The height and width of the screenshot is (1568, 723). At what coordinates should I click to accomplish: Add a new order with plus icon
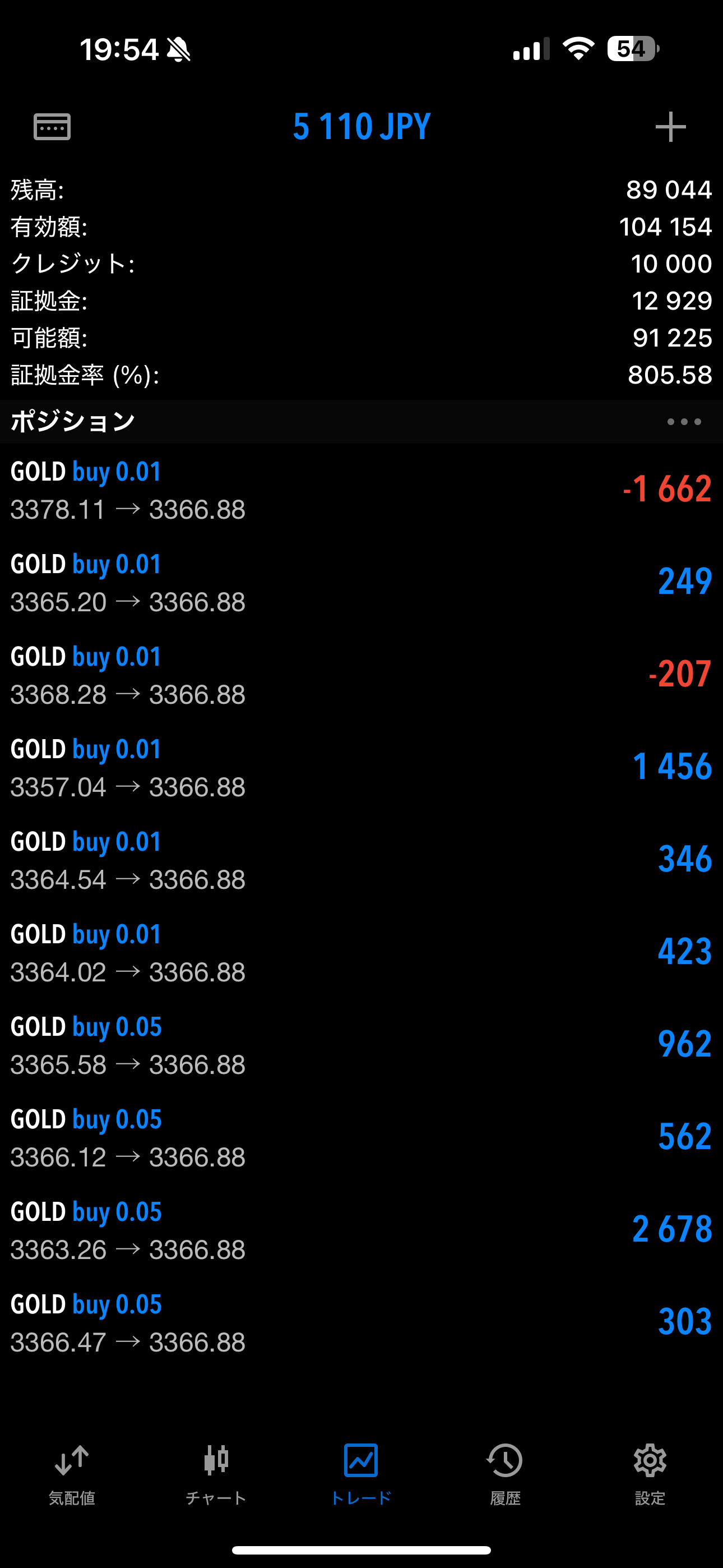point(670,127)
